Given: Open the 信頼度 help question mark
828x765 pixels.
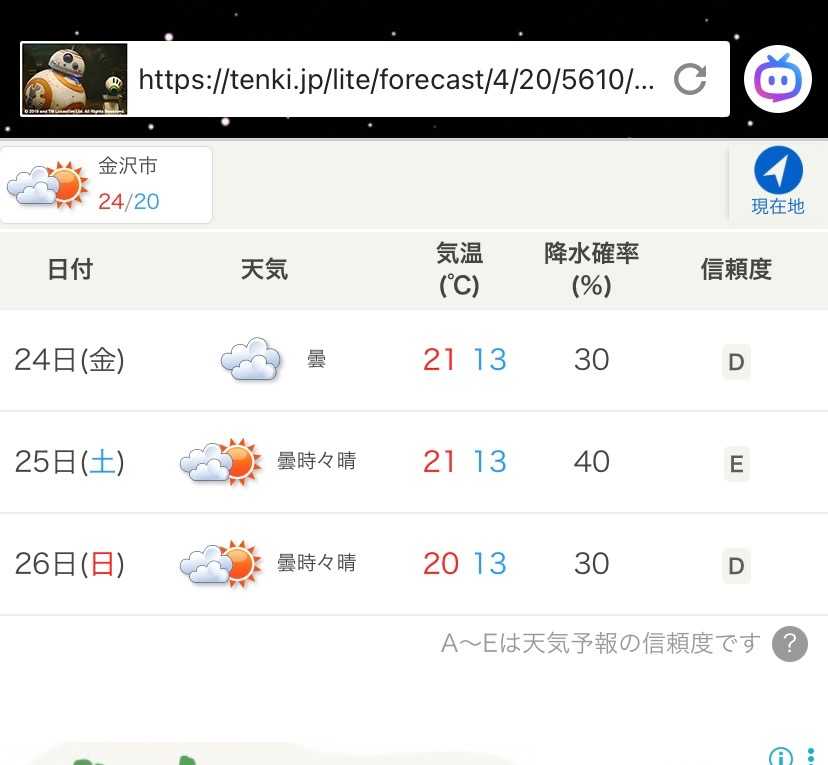Looking at the screenshot, I should 789,643.
